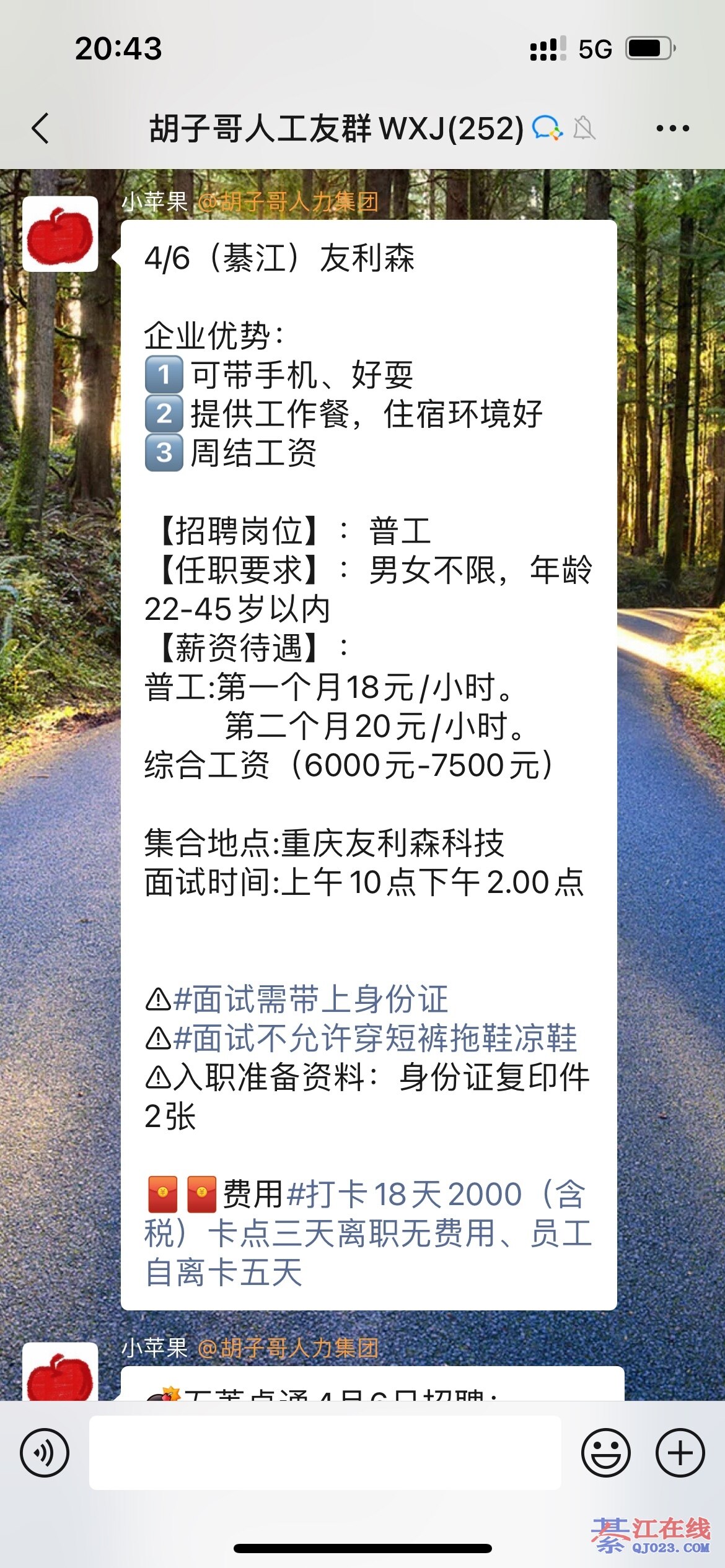Open 小苹果's avatar beside 友利森 message
Viewport: 725px width, 1568px height.
pyautogui.click(x=60, y=234)
